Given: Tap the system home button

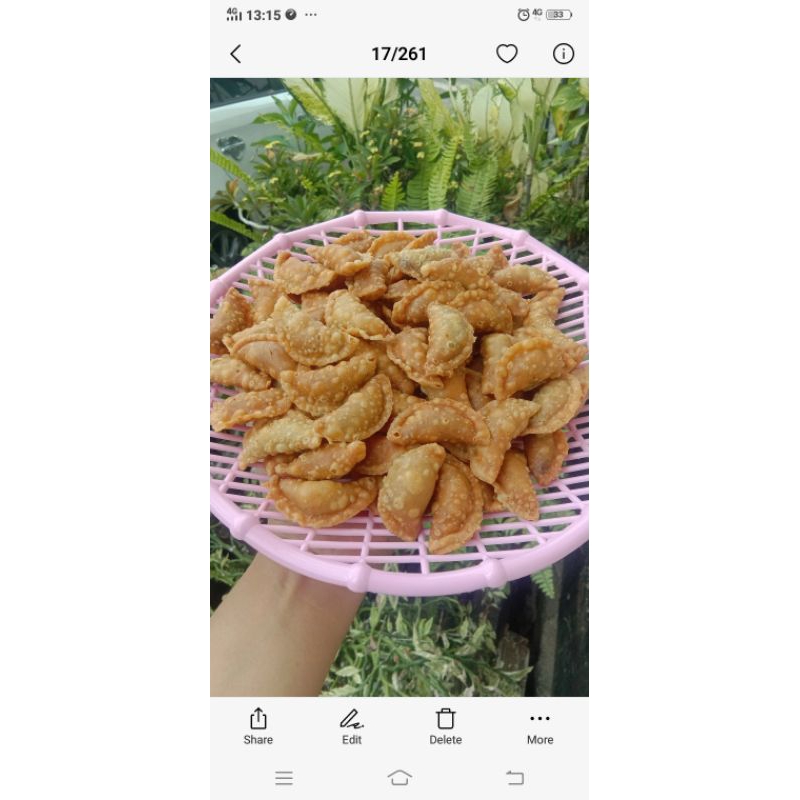Looking at the screenshot, I should 400,778.
